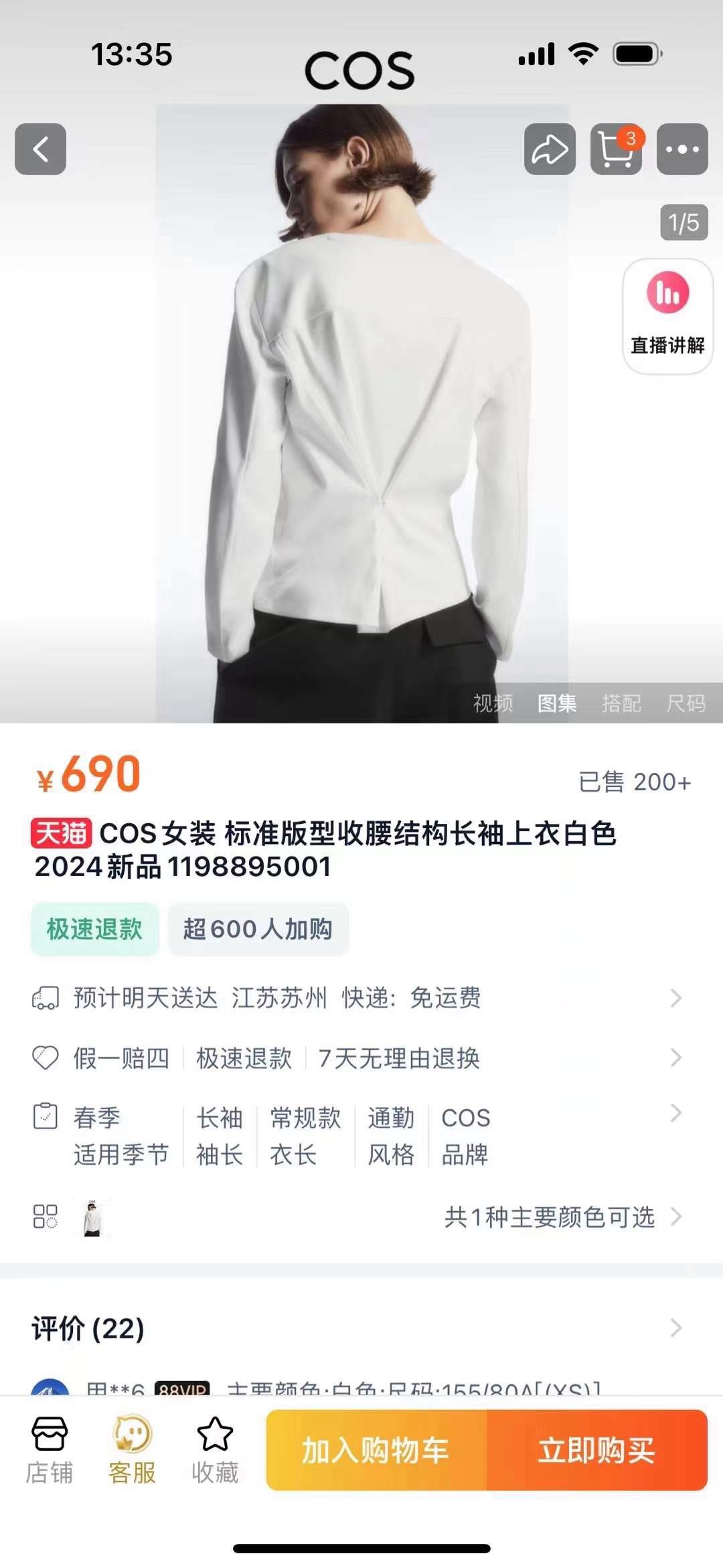
Task: Add item to 收藏 favorites
Action: click(215, 1450)
